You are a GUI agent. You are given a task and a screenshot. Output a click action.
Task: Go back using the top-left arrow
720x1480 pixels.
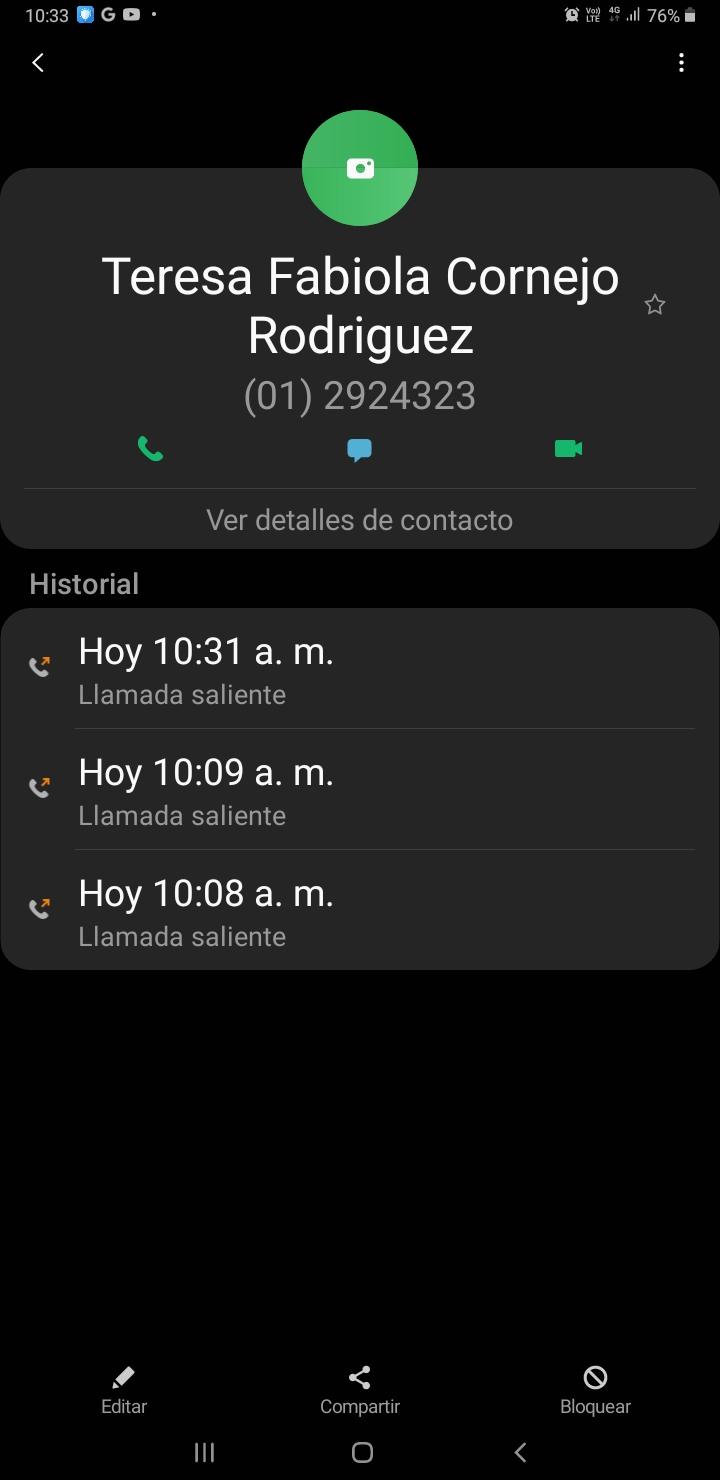[38, 63]
